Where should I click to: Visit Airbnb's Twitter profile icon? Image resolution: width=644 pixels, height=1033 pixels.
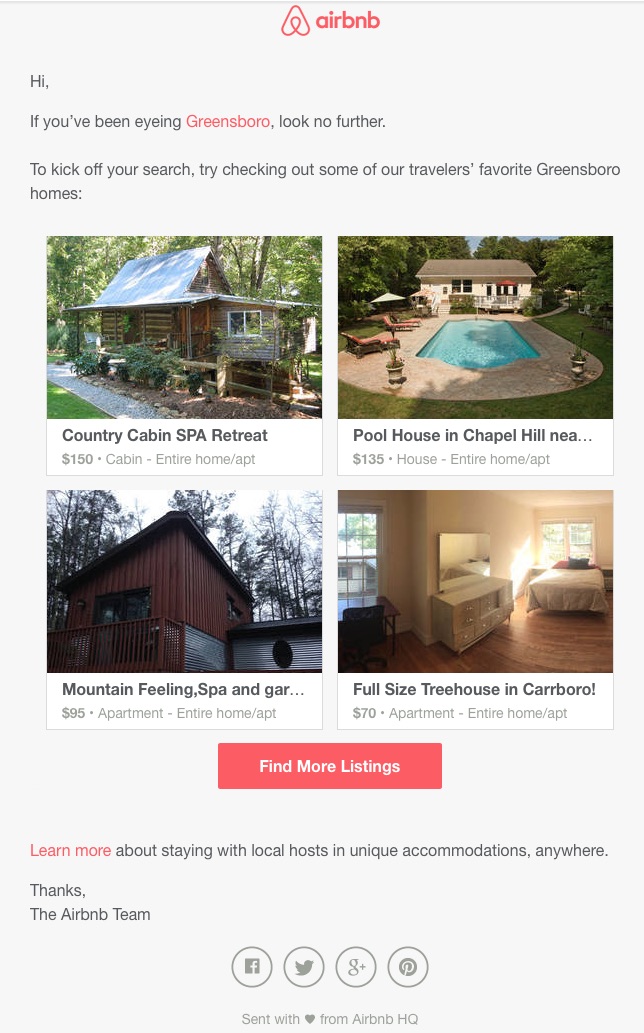click(304, 966)
